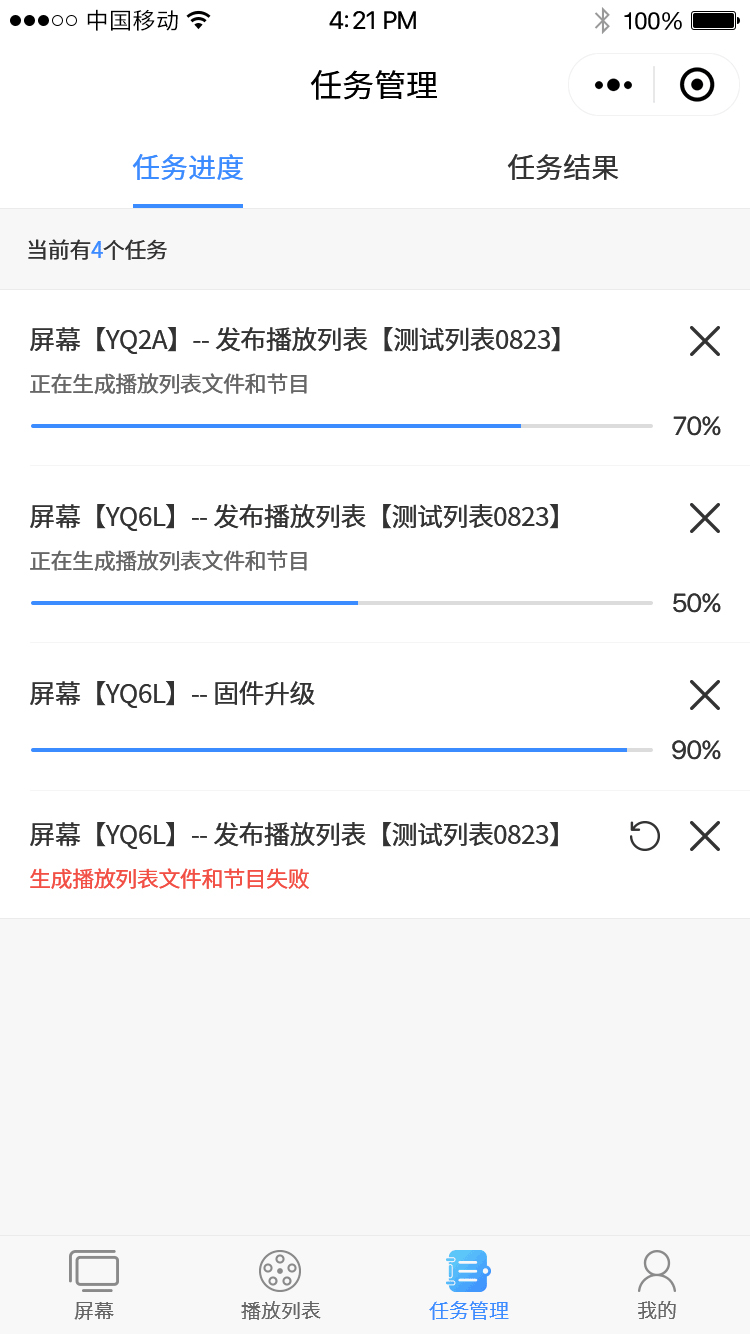
Task: Select the 任务进度 tab
Action: (188, 167)
